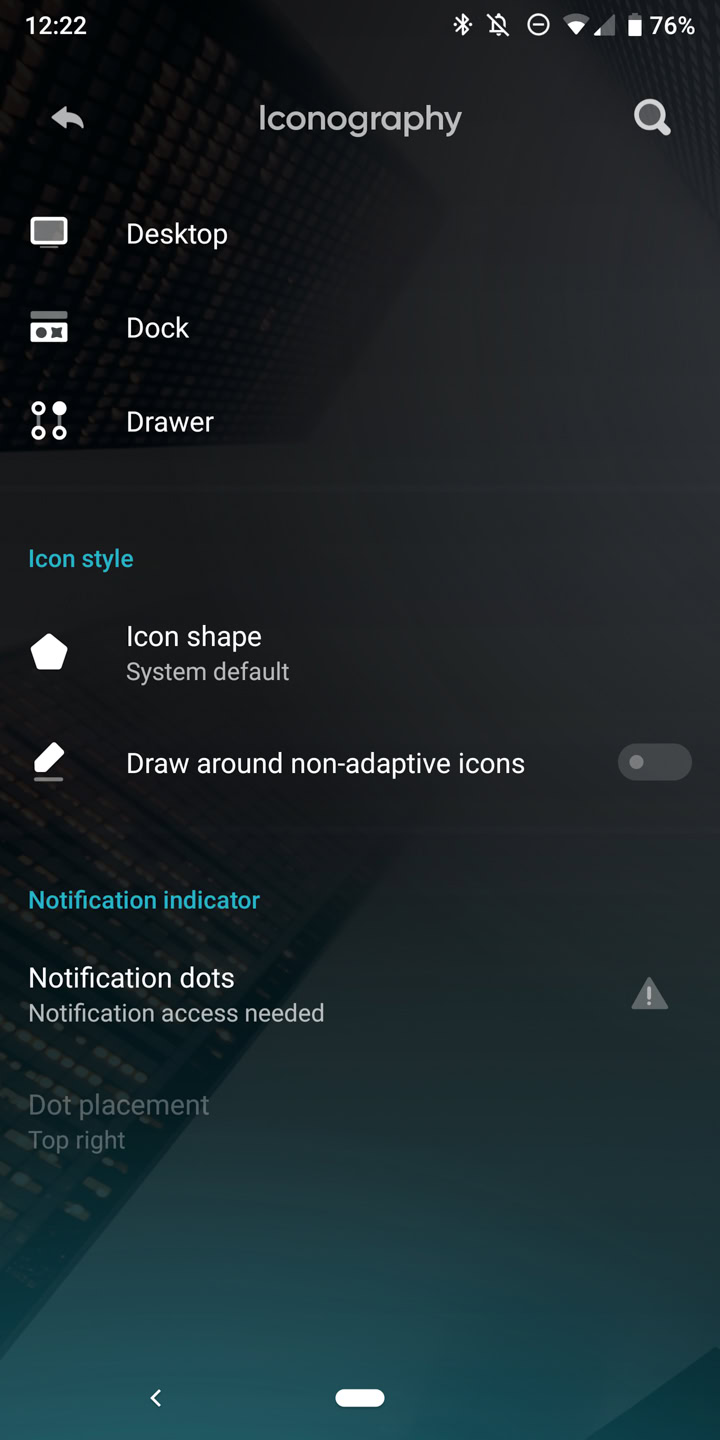This screenshot has width=720, height=1440.
Task: Open search in Iconography settings
Action: [651, 119]
